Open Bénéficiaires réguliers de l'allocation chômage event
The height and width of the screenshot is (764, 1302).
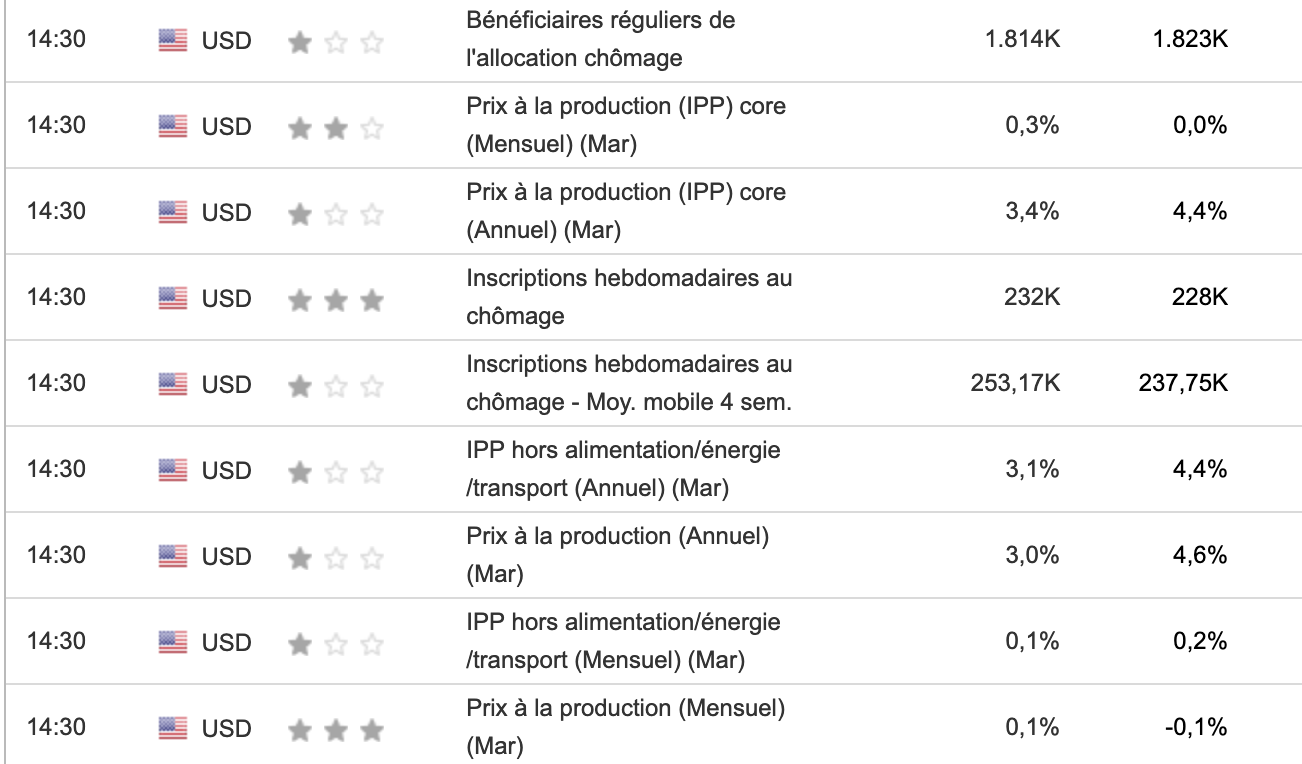coord(600,40)
